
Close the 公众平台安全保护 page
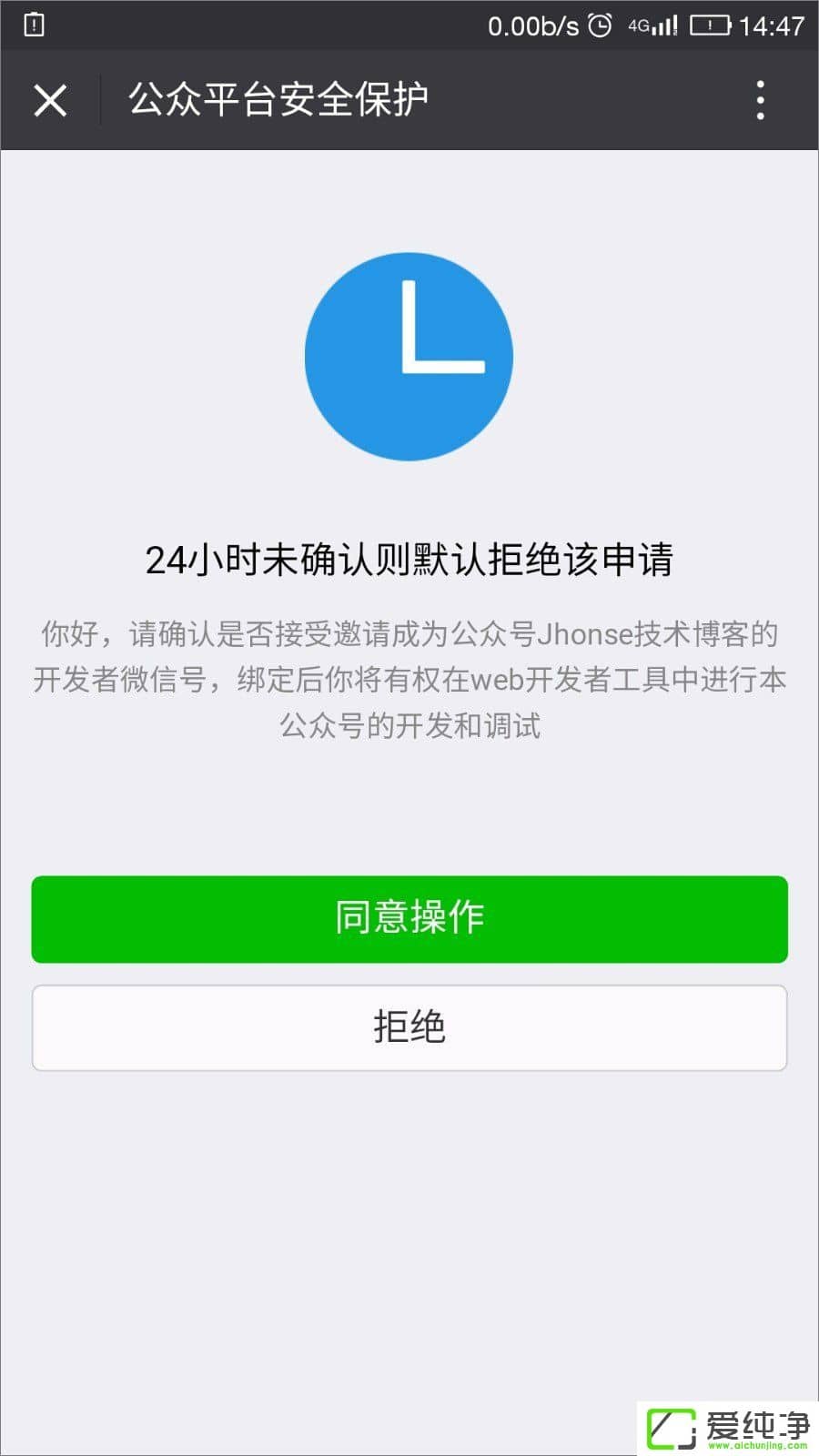50,100
